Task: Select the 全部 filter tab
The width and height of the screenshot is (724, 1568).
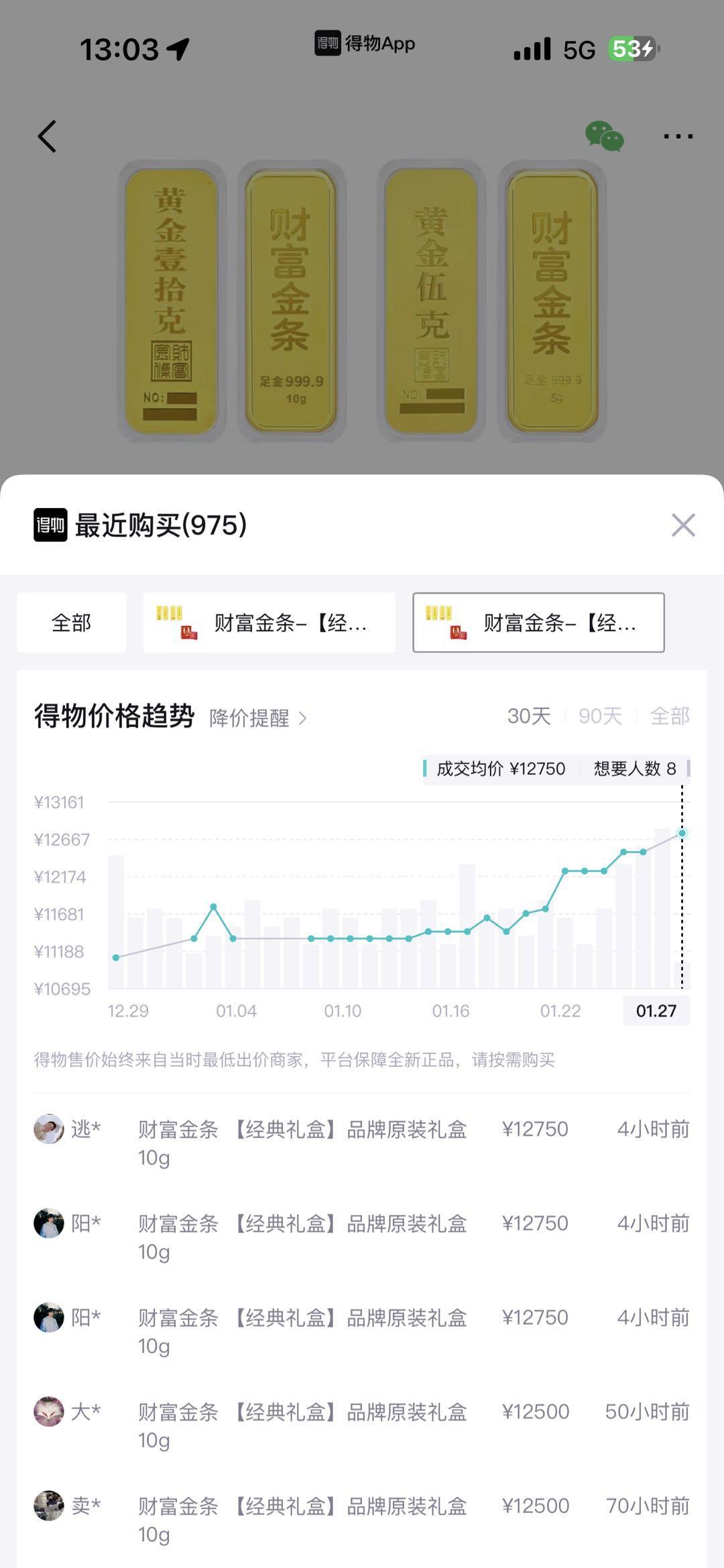Action: (70, 621)
